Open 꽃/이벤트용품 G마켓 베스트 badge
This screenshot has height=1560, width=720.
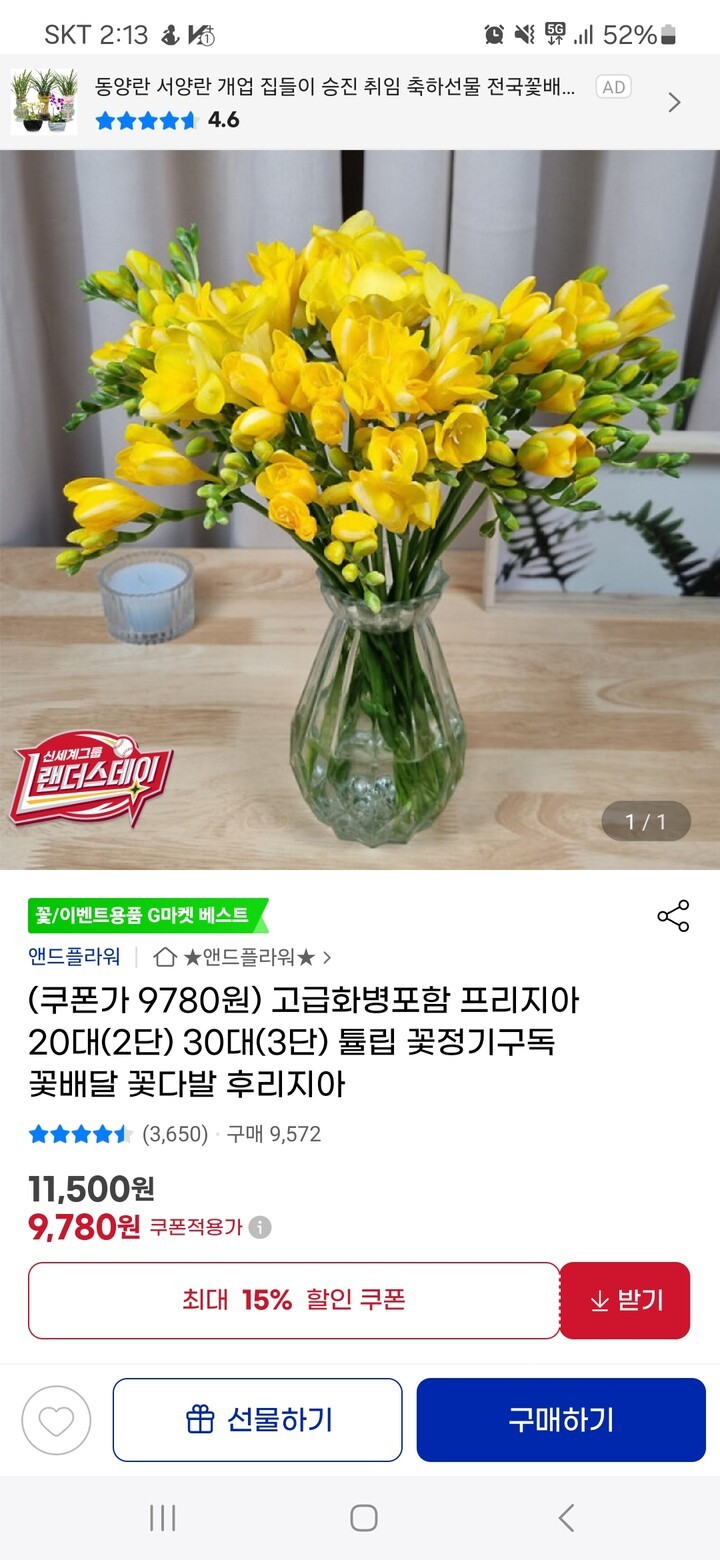coord(147,915)
